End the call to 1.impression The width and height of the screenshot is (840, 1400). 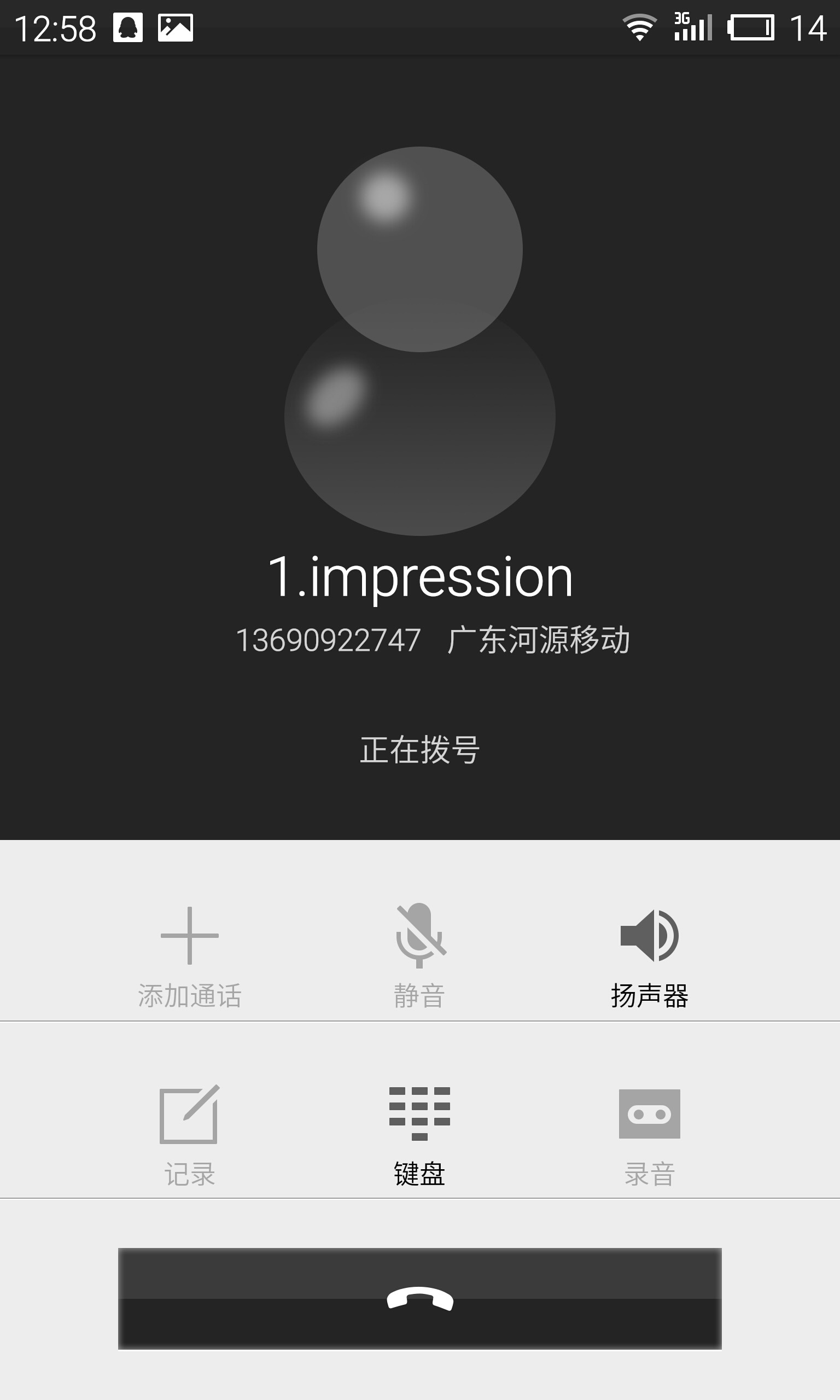point(419,1298)
